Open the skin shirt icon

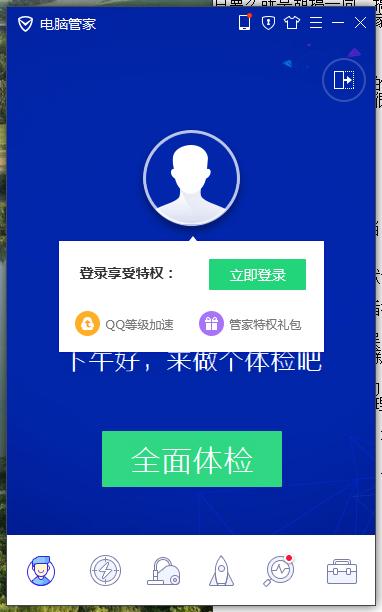pos(292,23)
